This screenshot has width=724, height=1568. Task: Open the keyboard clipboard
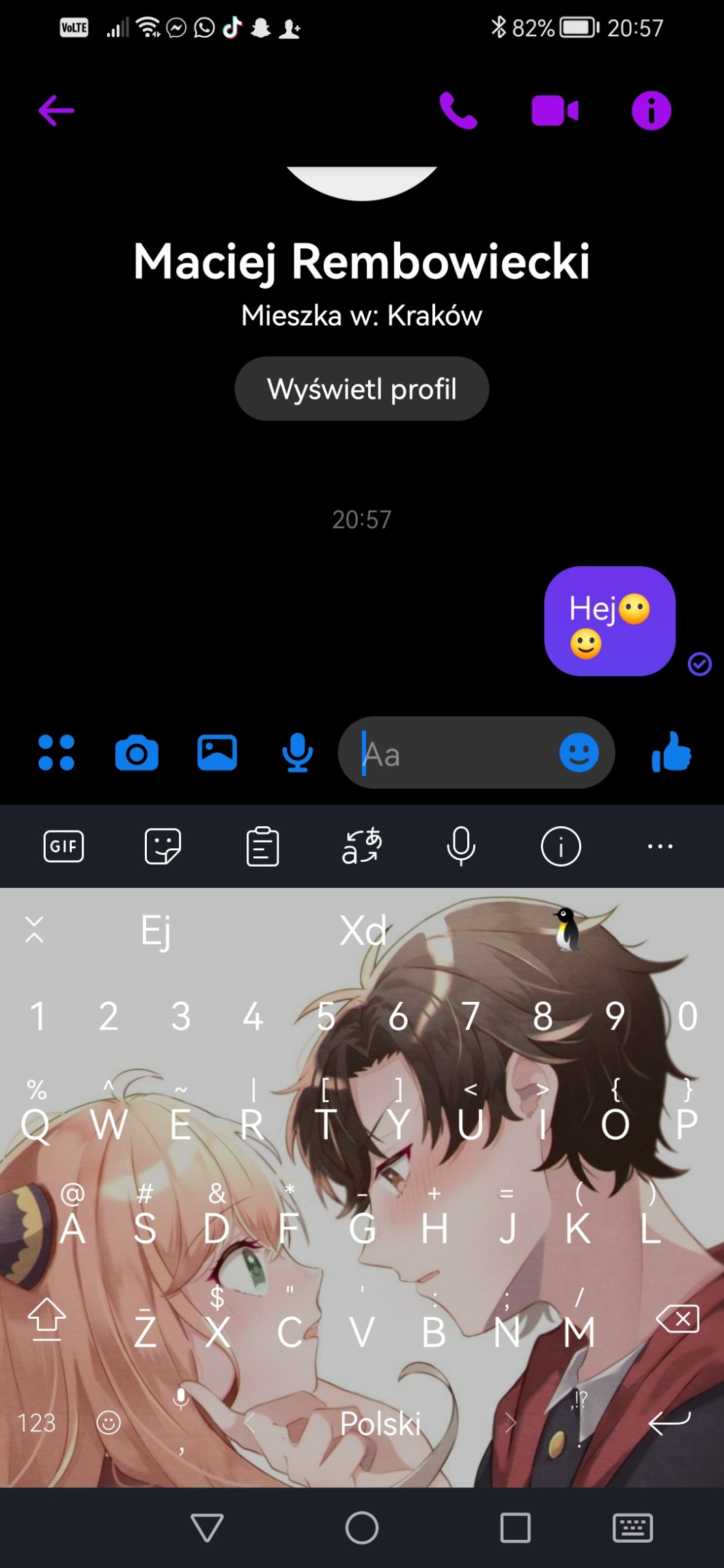[262, 847]
